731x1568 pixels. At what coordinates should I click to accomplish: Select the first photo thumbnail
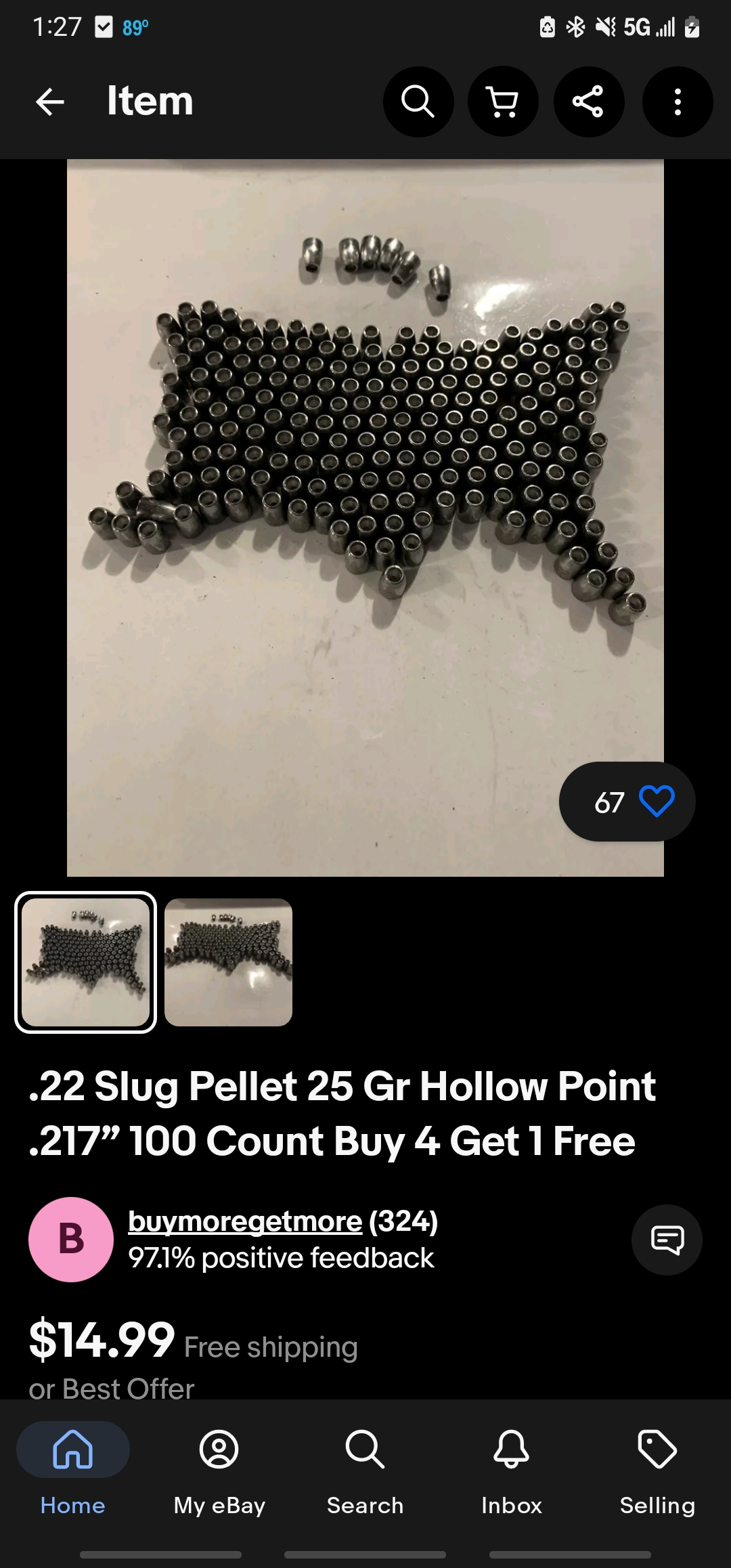[x=85, y=962]
